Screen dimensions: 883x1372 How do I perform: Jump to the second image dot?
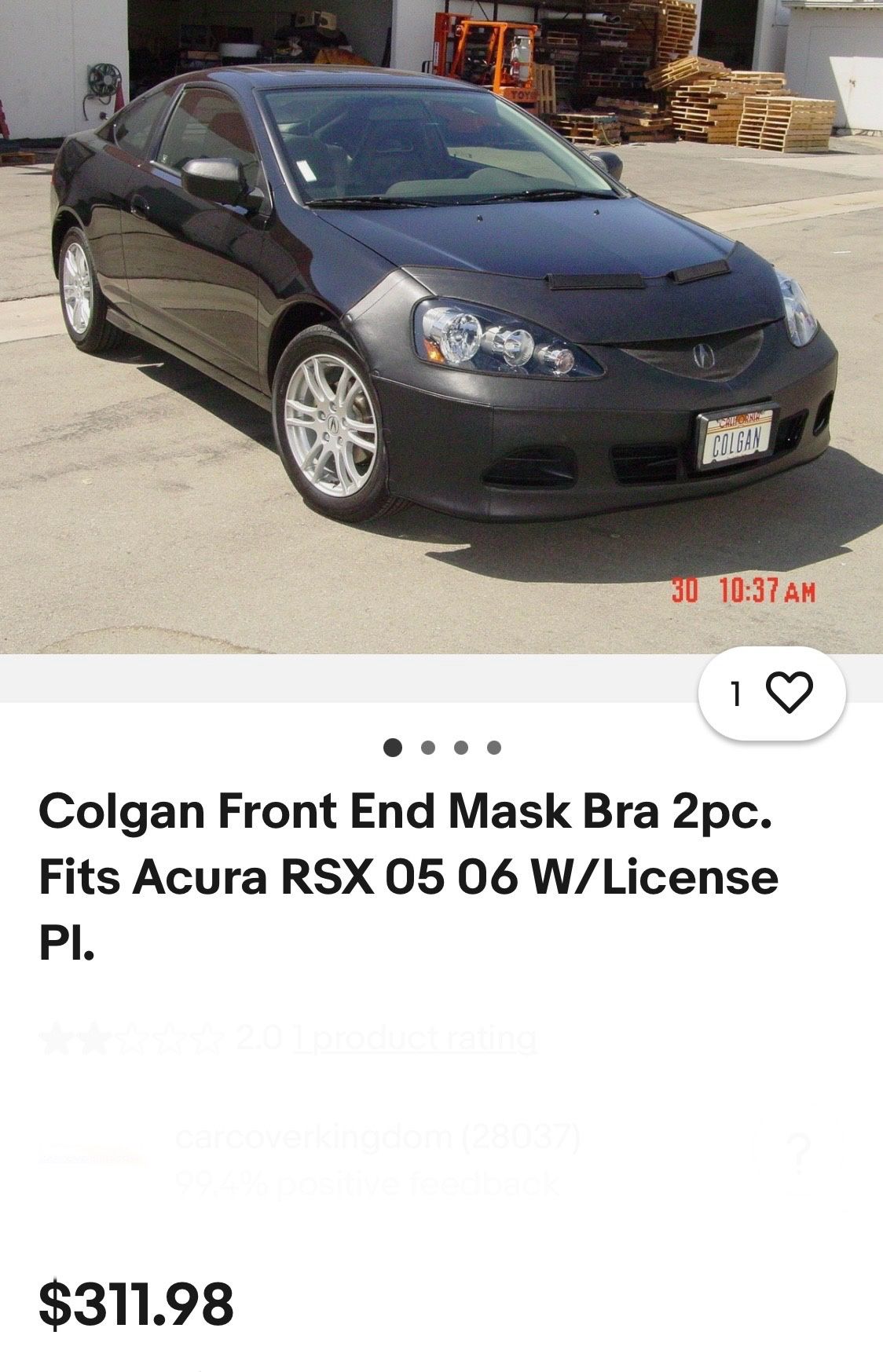[428, 748]
